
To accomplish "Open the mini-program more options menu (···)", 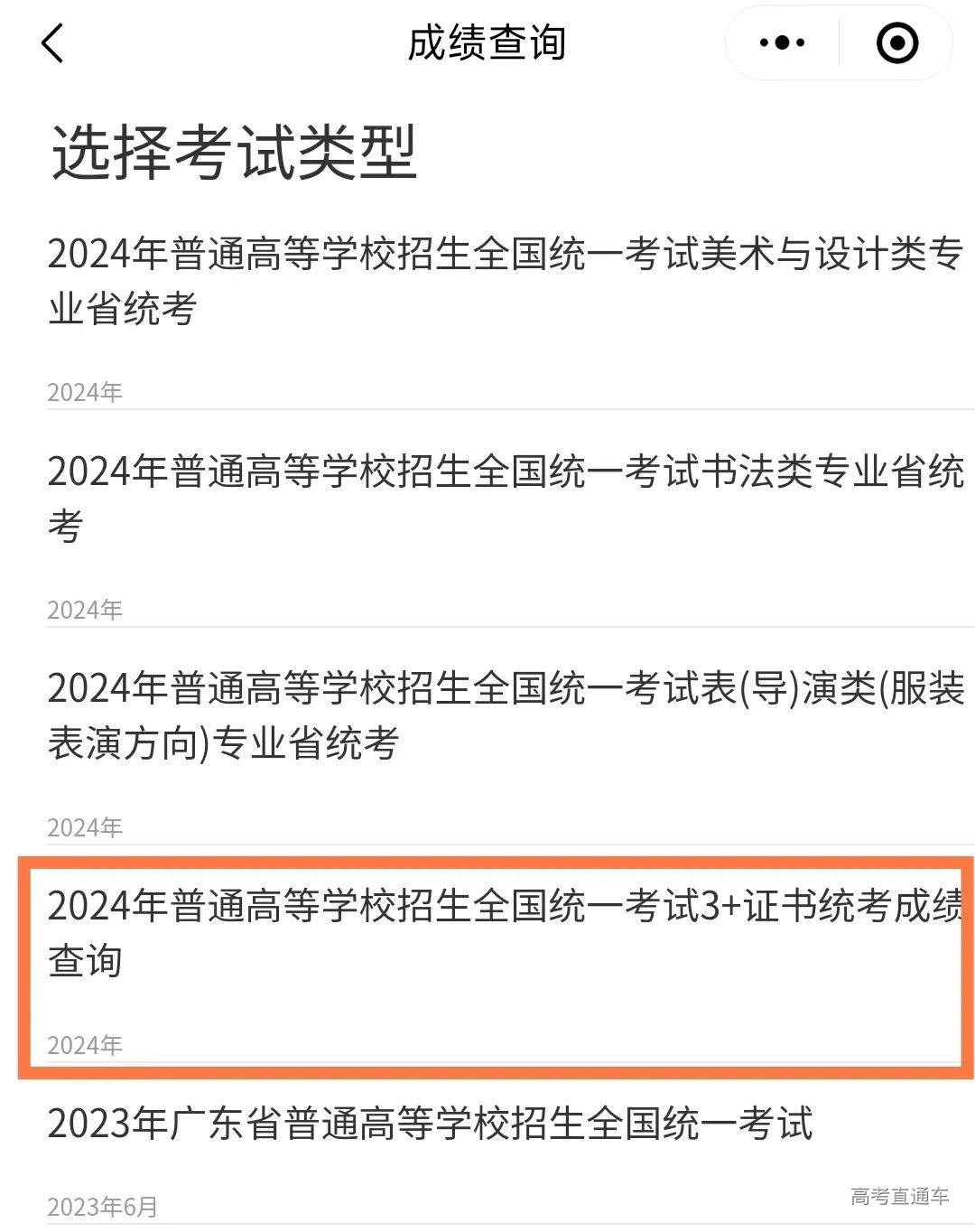I will coord(778,42).
